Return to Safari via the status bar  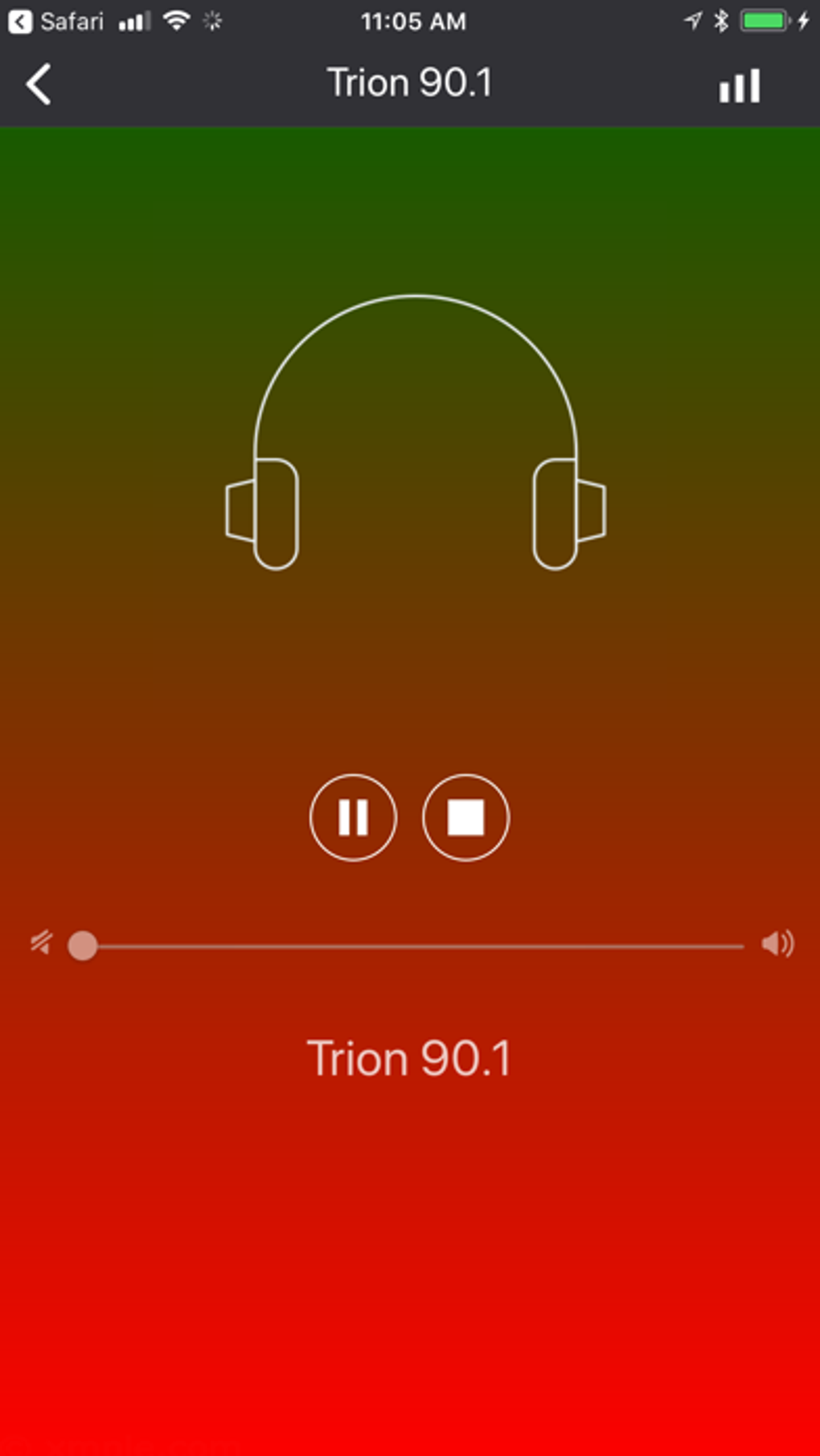55,21
